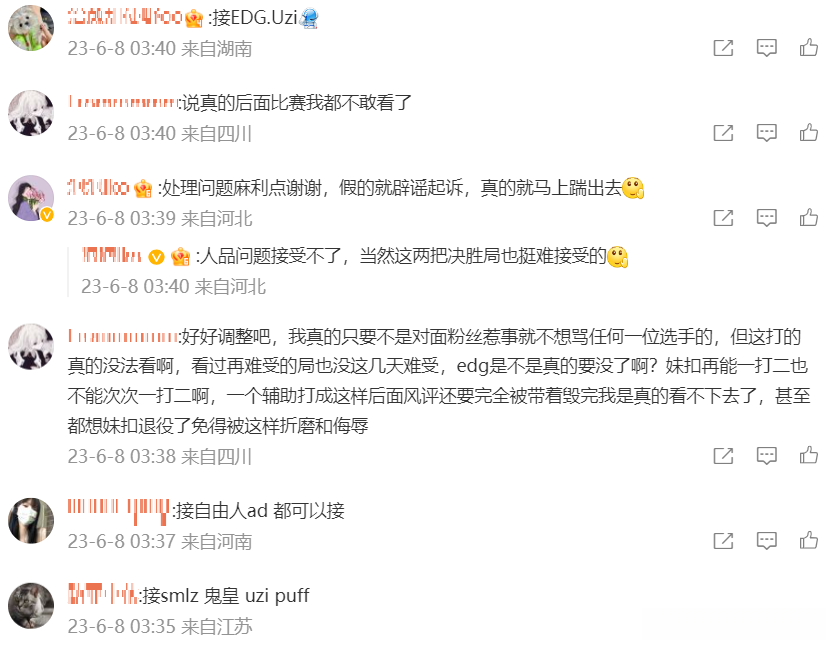The height and width of the screenshot is (654, 839).
Task: Open avatar of the 接smlz 鬼皇 commenter
Action: pos(31,605)
